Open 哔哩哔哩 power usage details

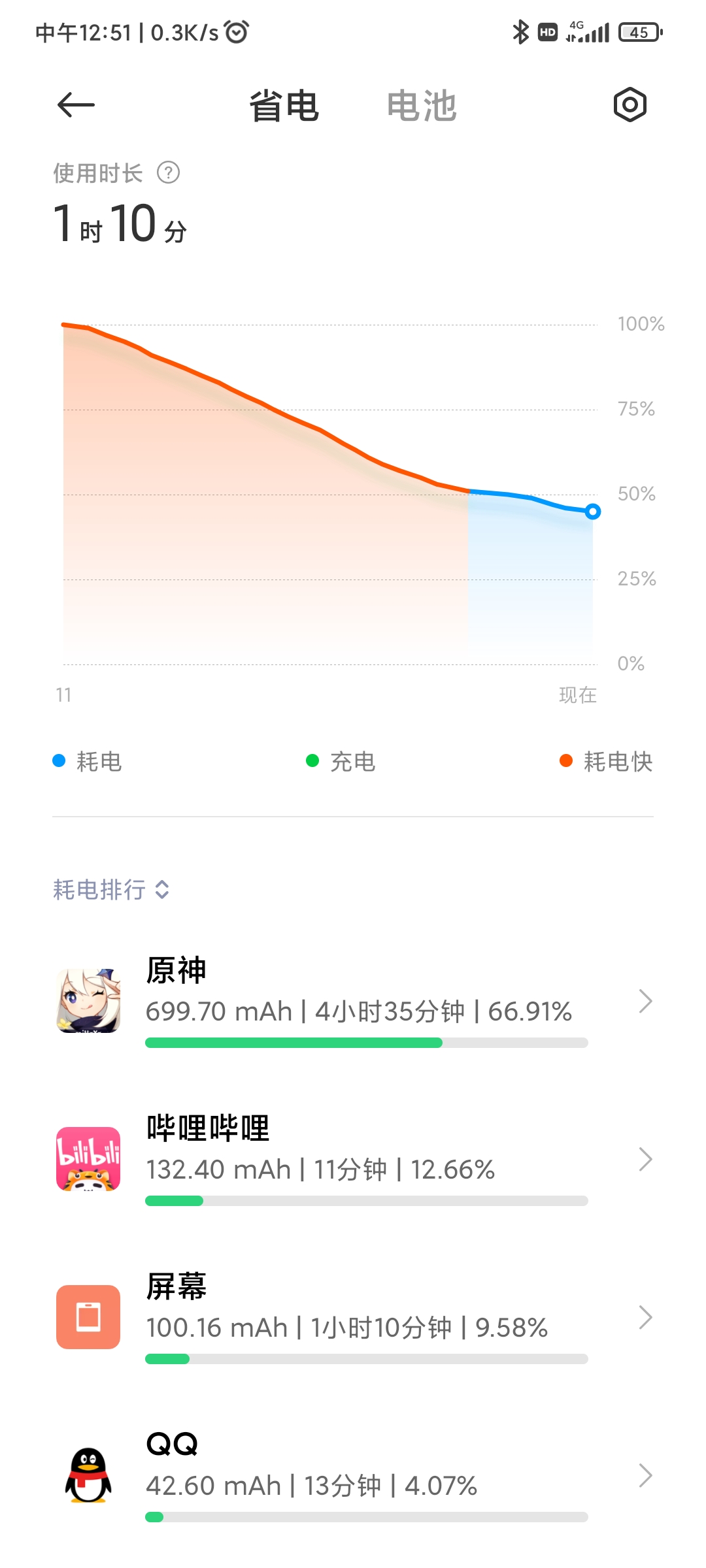[353, 1159]
